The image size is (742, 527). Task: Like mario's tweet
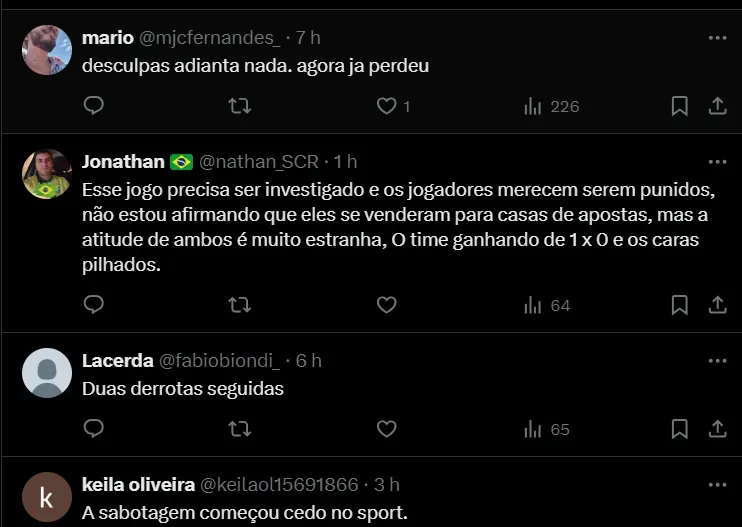[x=386, y=106]
